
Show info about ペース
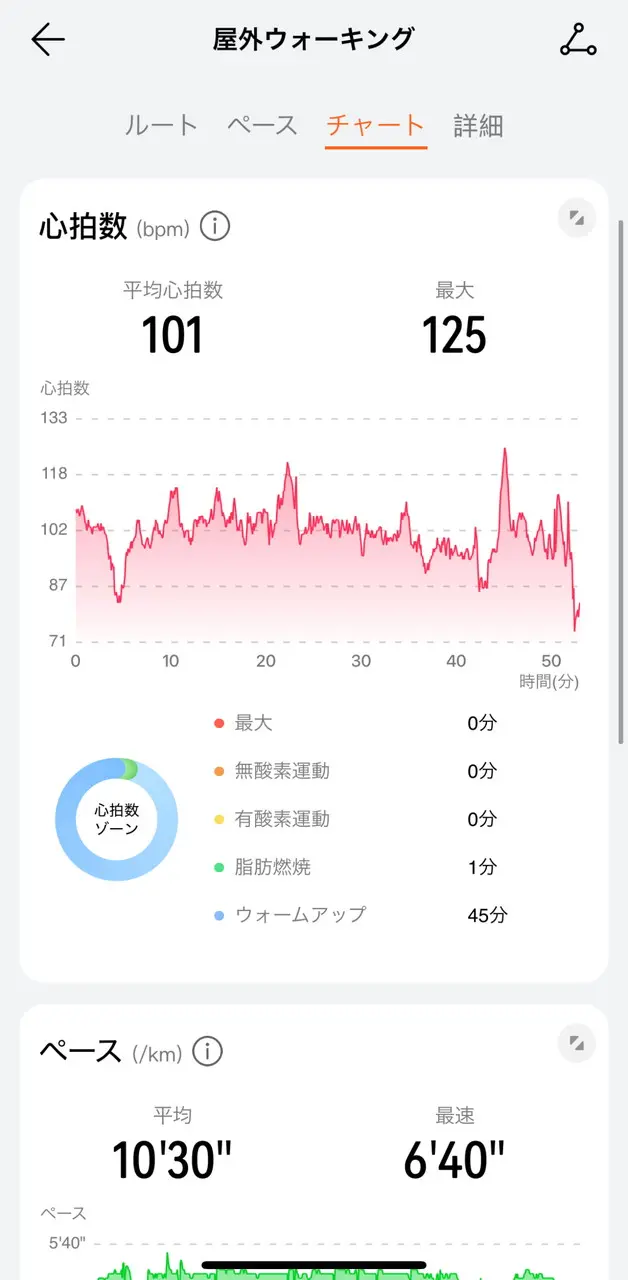tap(207, 1051)
